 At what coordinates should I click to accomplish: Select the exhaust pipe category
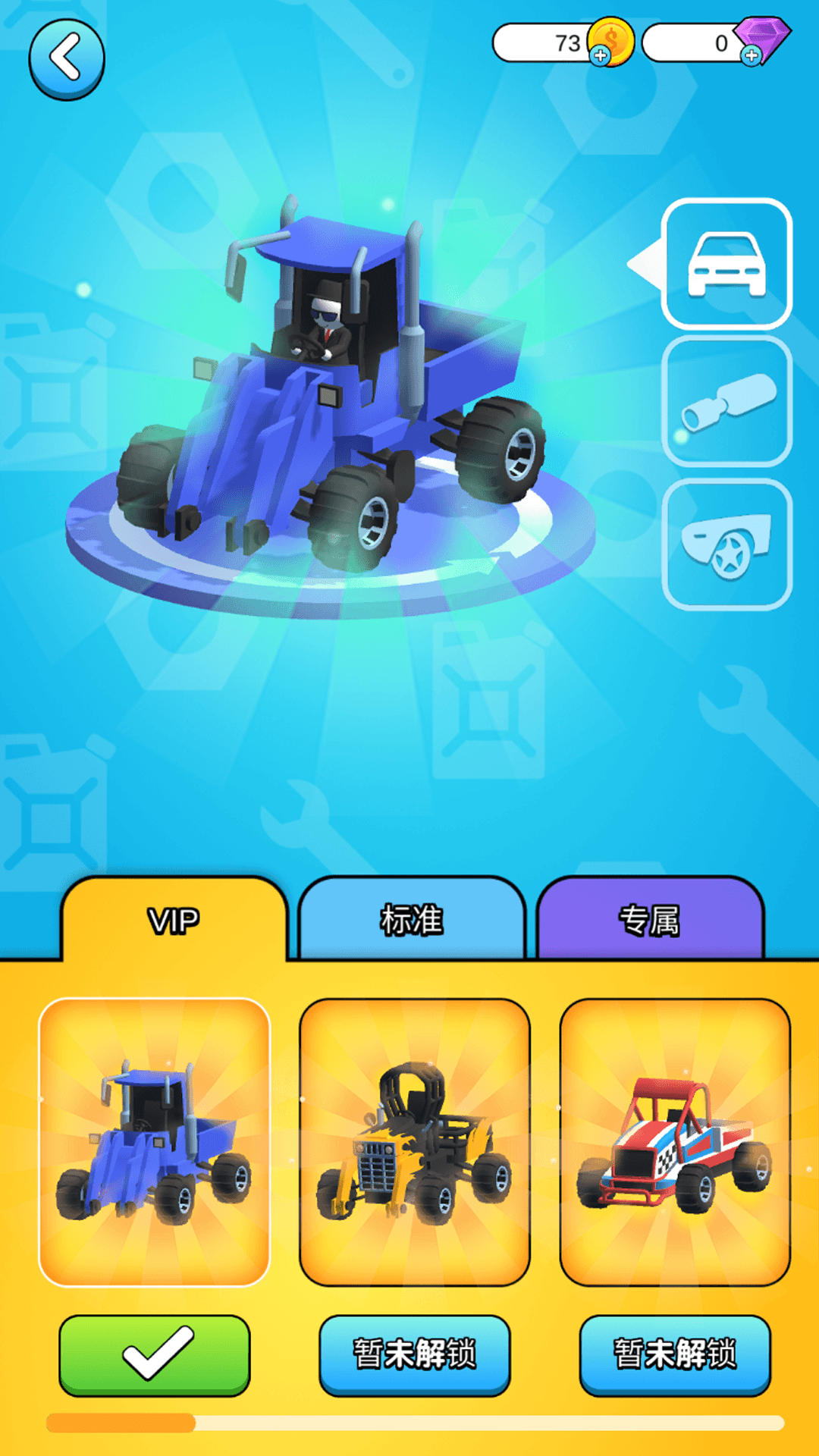pos(726,403)
